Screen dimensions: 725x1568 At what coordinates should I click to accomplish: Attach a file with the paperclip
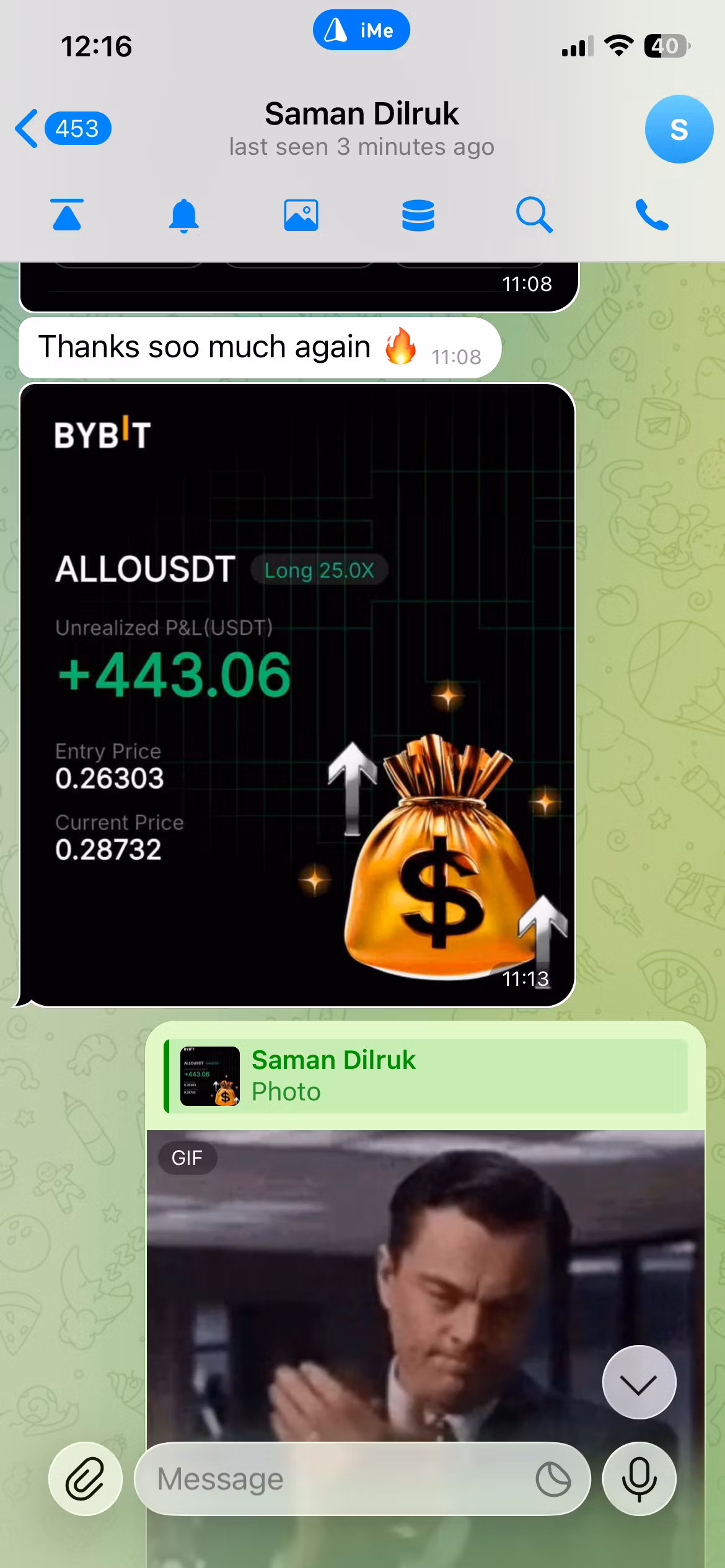point(86,1479)
